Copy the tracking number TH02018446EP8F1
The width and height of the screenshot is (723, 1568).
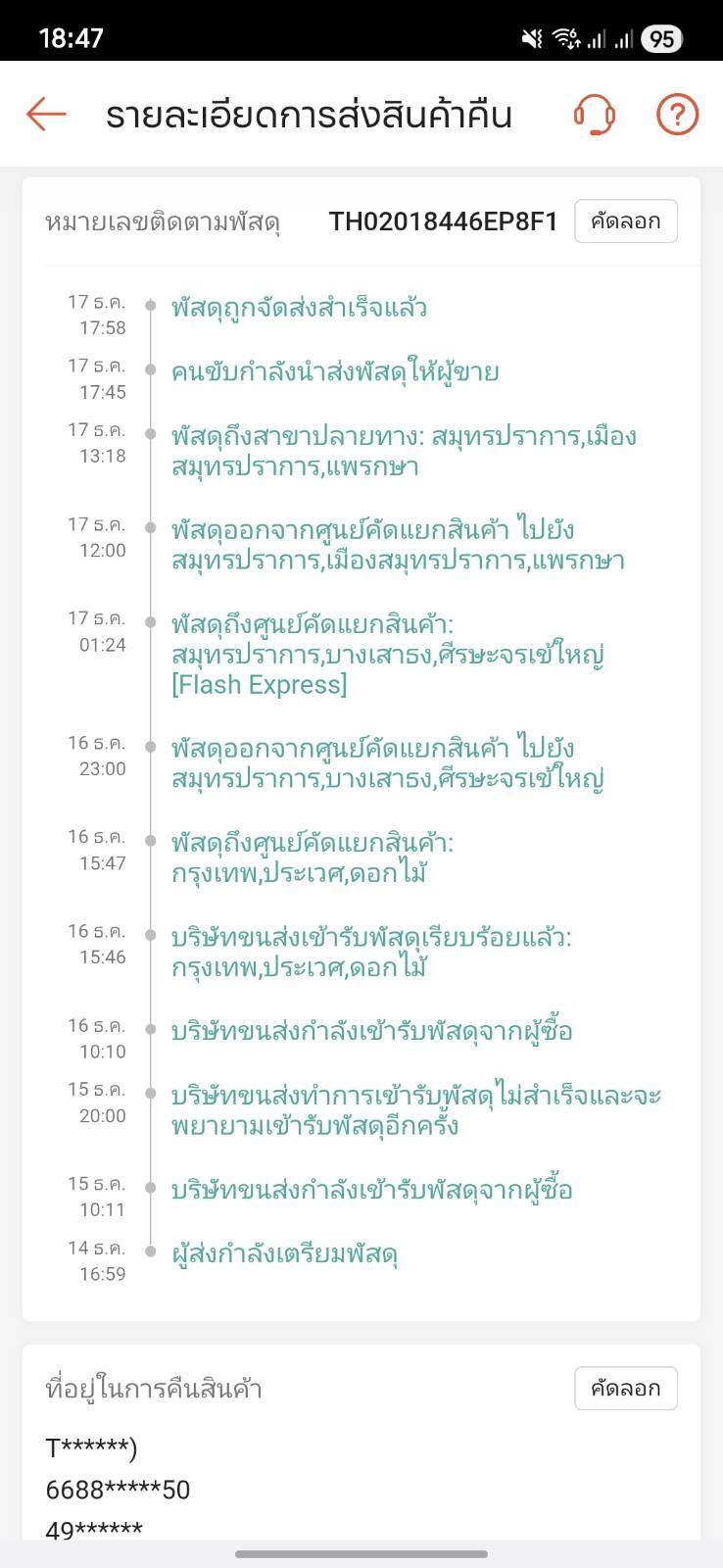point(626,221)
